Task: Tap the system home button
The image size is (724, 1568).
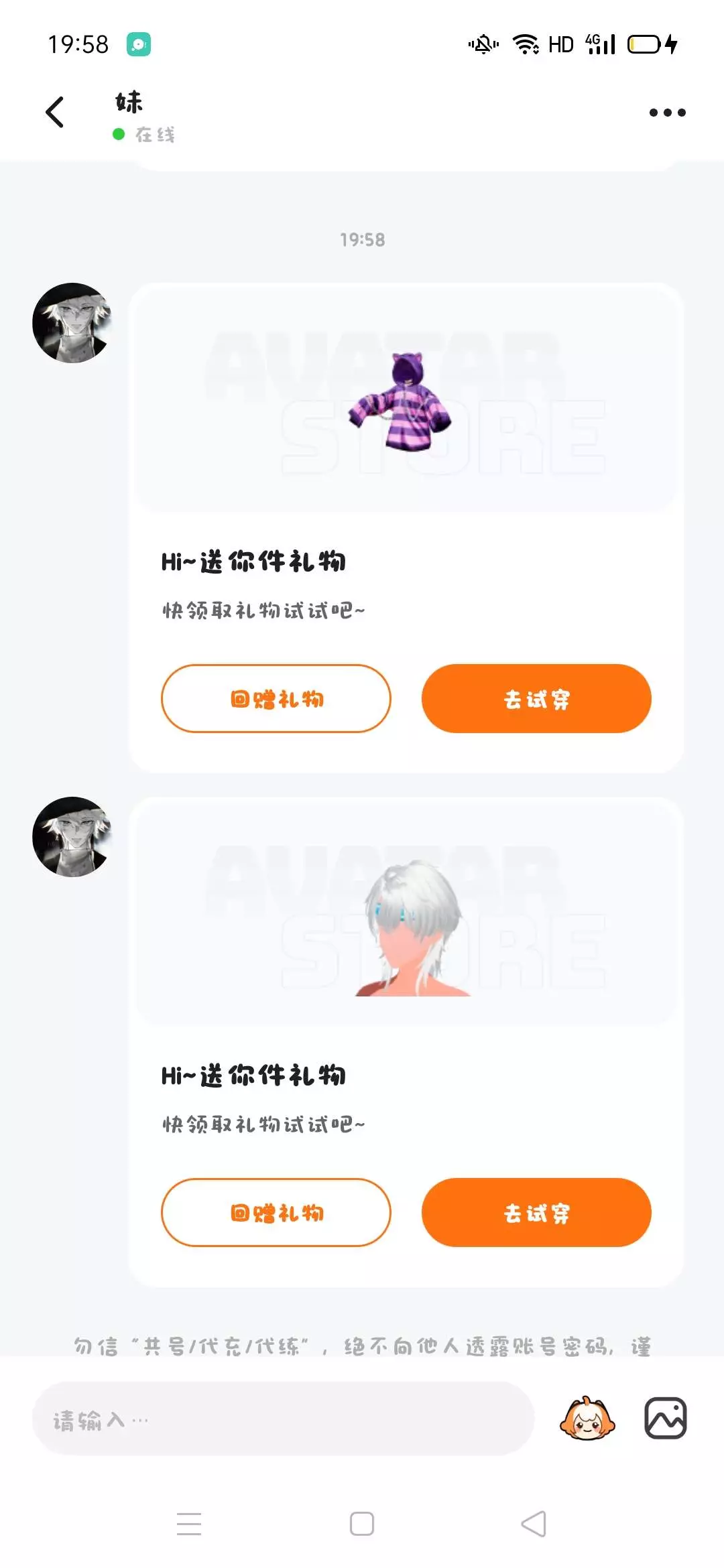Action: pos(362,1523)
